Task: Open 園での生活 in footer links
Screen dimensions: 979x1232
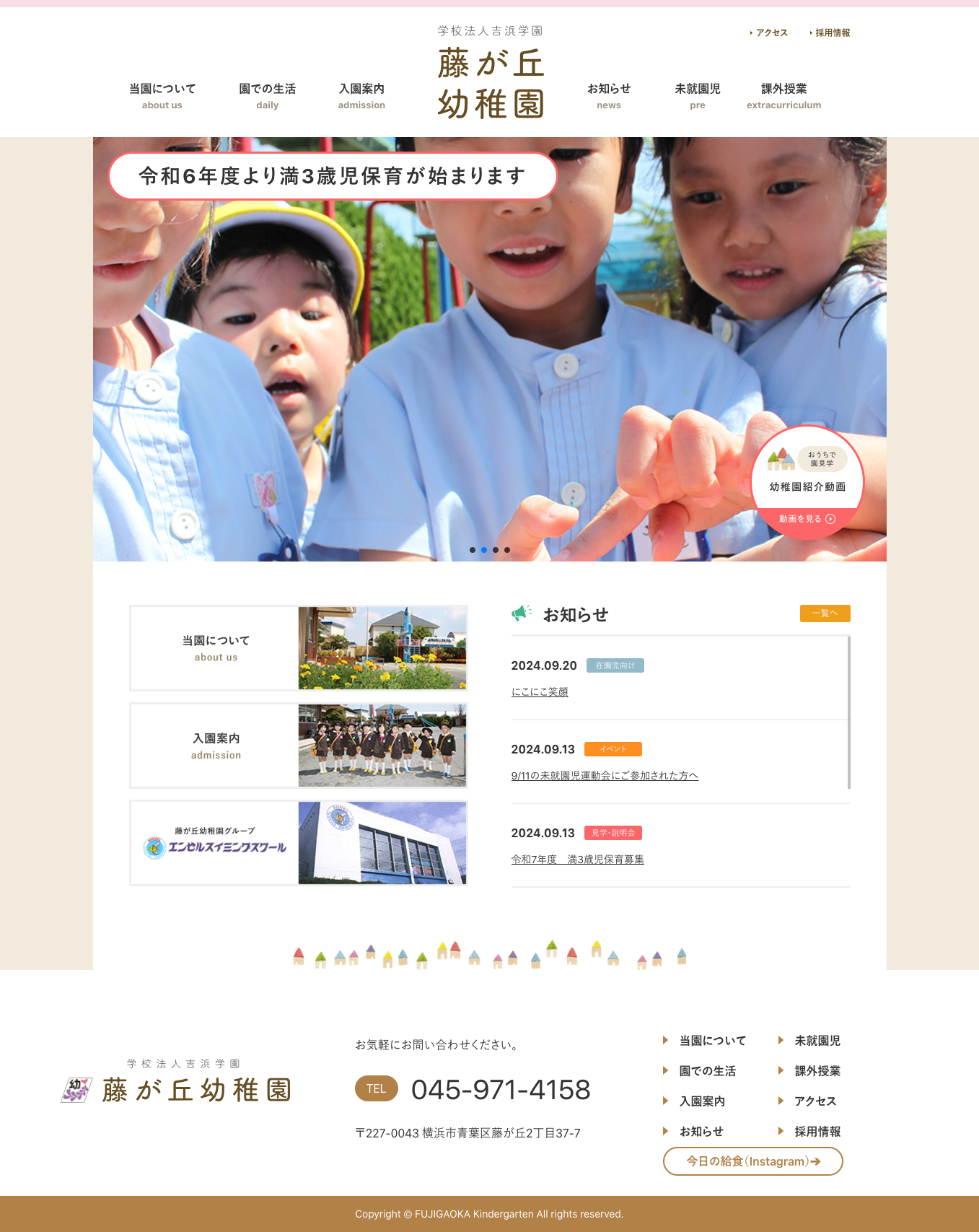Action: 707,1071
